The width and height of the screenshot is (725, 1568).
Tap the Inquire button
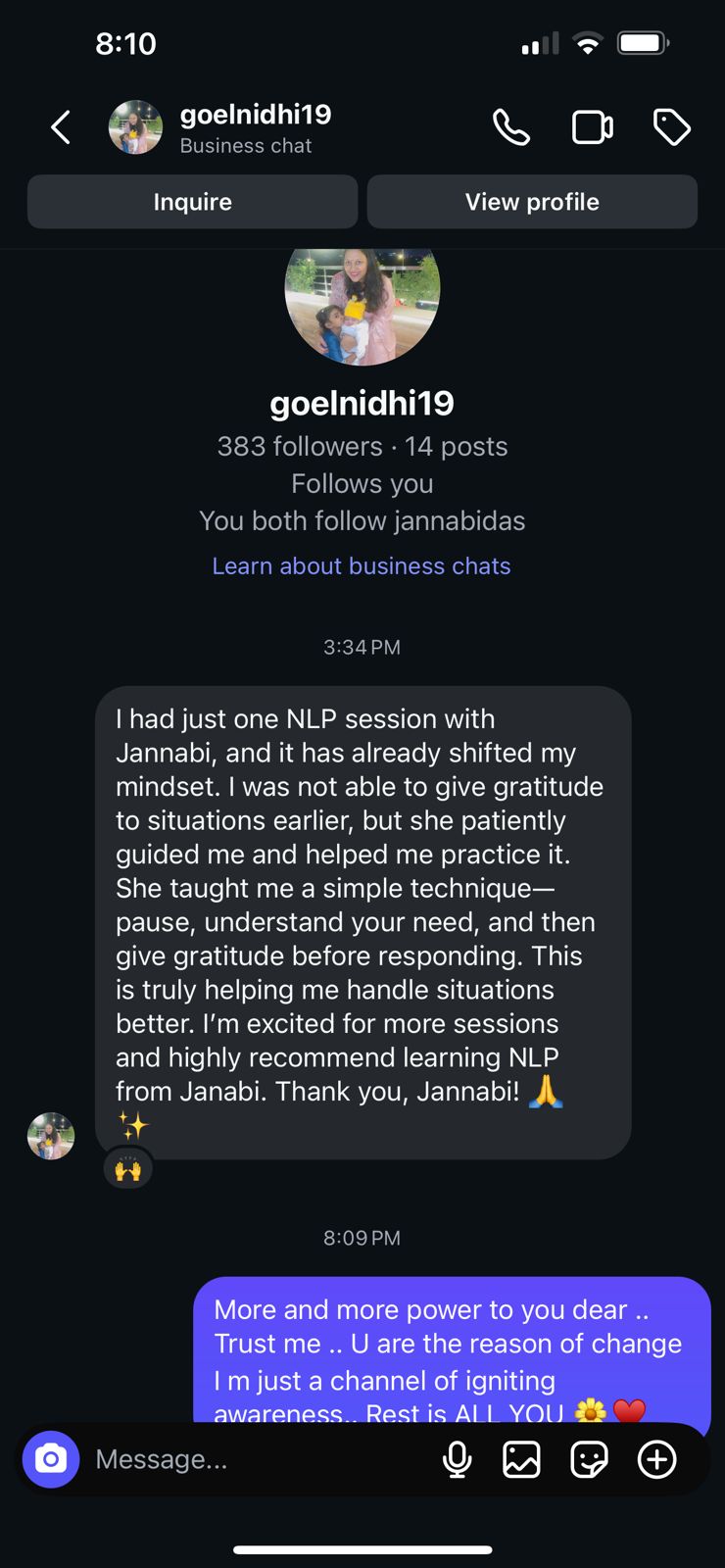(192, 202)
